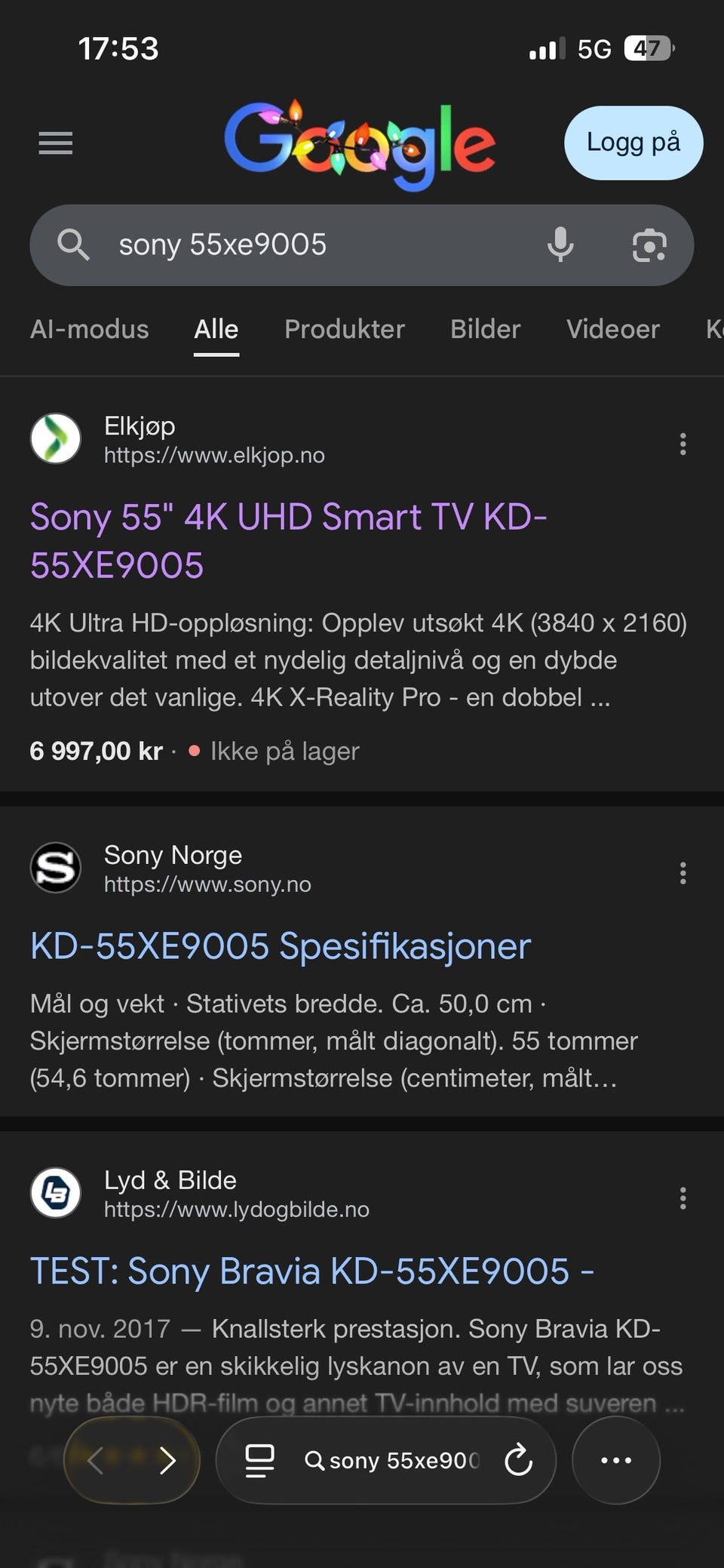
Task: Open the browser's three-dot menu
Action: click(616, 1460)
